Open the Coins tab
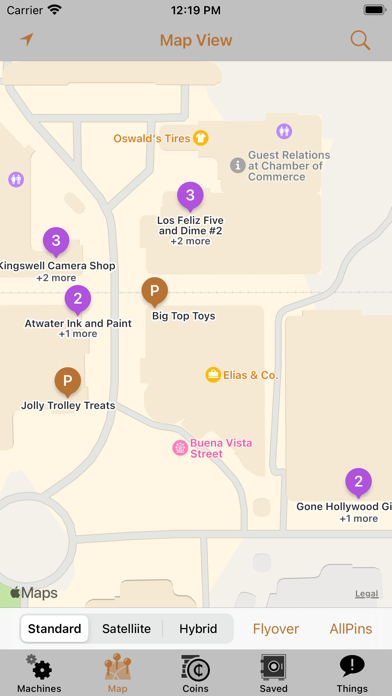 tap(195, 673)
